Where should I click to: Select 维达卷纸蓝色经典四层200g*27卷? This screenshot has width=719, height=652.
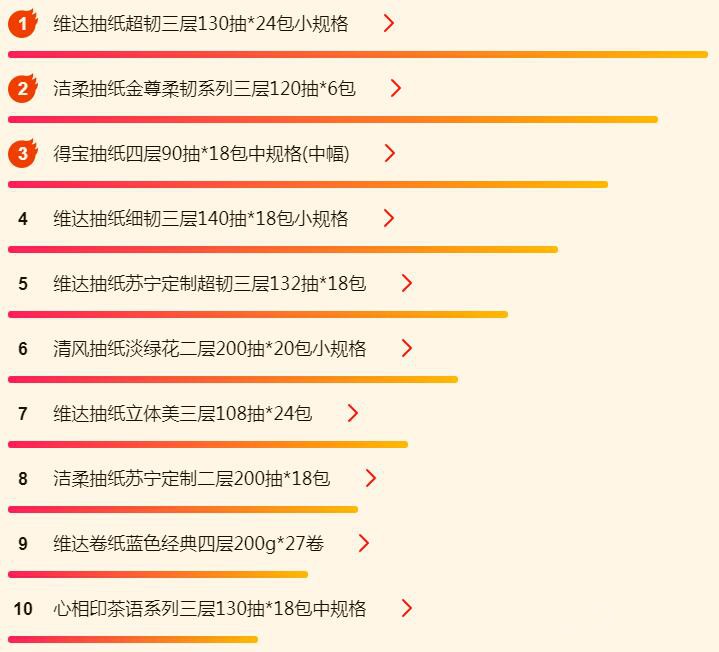tap(189, 543)
